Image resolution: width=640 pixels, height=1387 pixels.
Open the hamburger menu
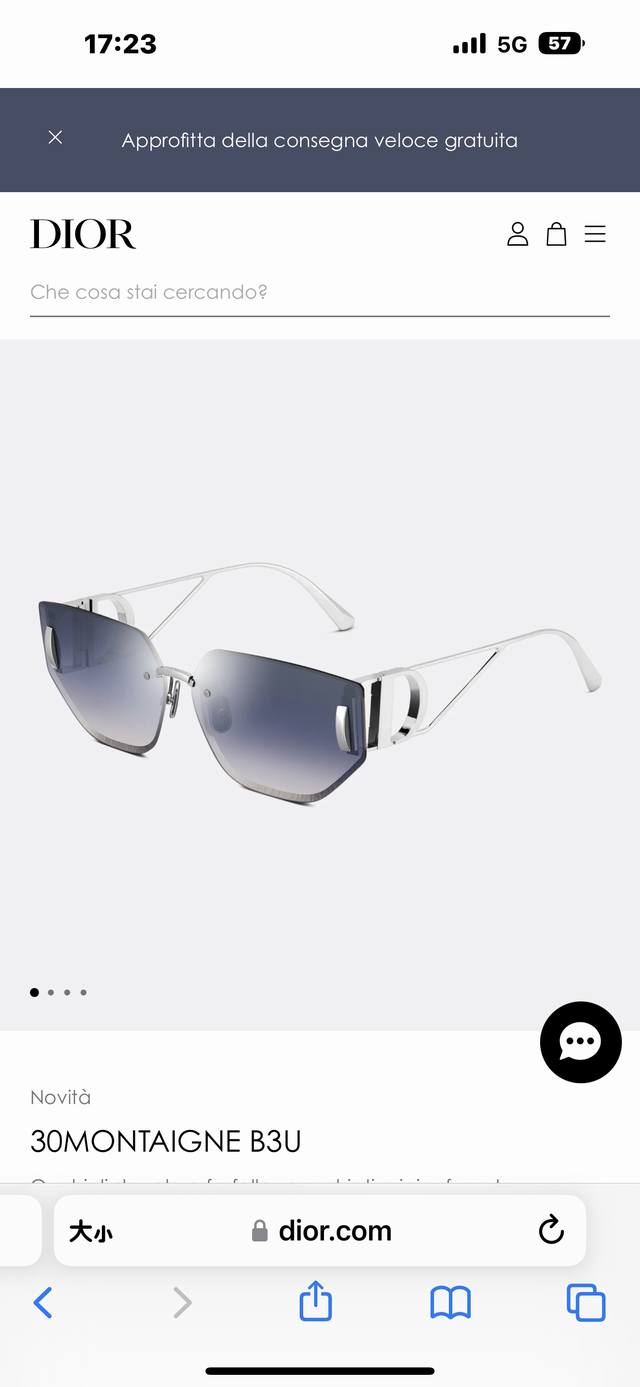click(595, 234)
